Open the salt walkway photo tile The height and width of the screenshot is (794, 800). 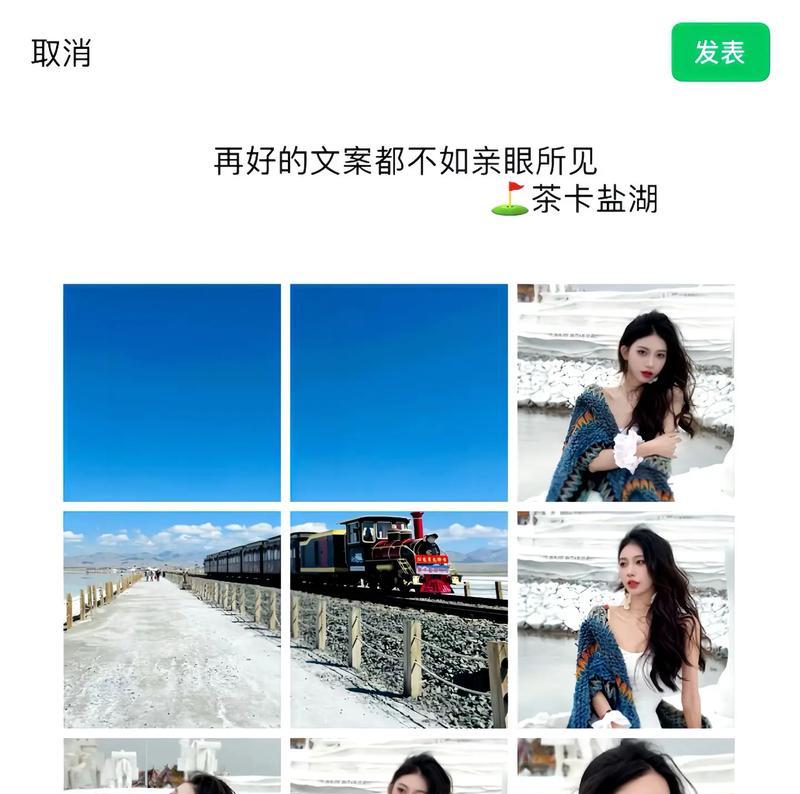click(x=172, y=620)
